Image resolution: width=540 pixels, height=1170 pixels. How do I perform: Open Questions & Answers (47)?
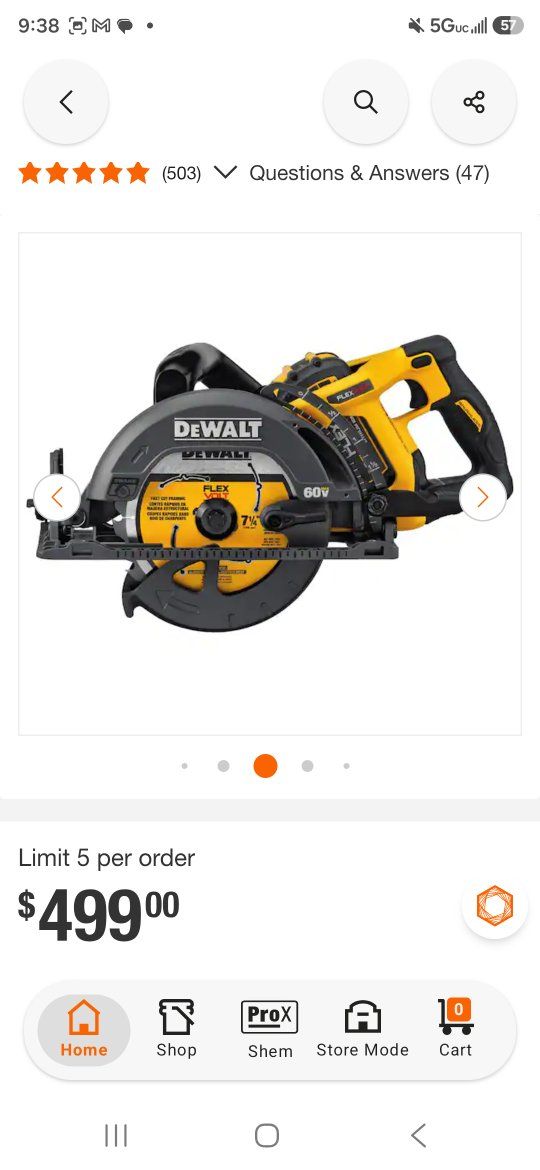click(369, 173)
